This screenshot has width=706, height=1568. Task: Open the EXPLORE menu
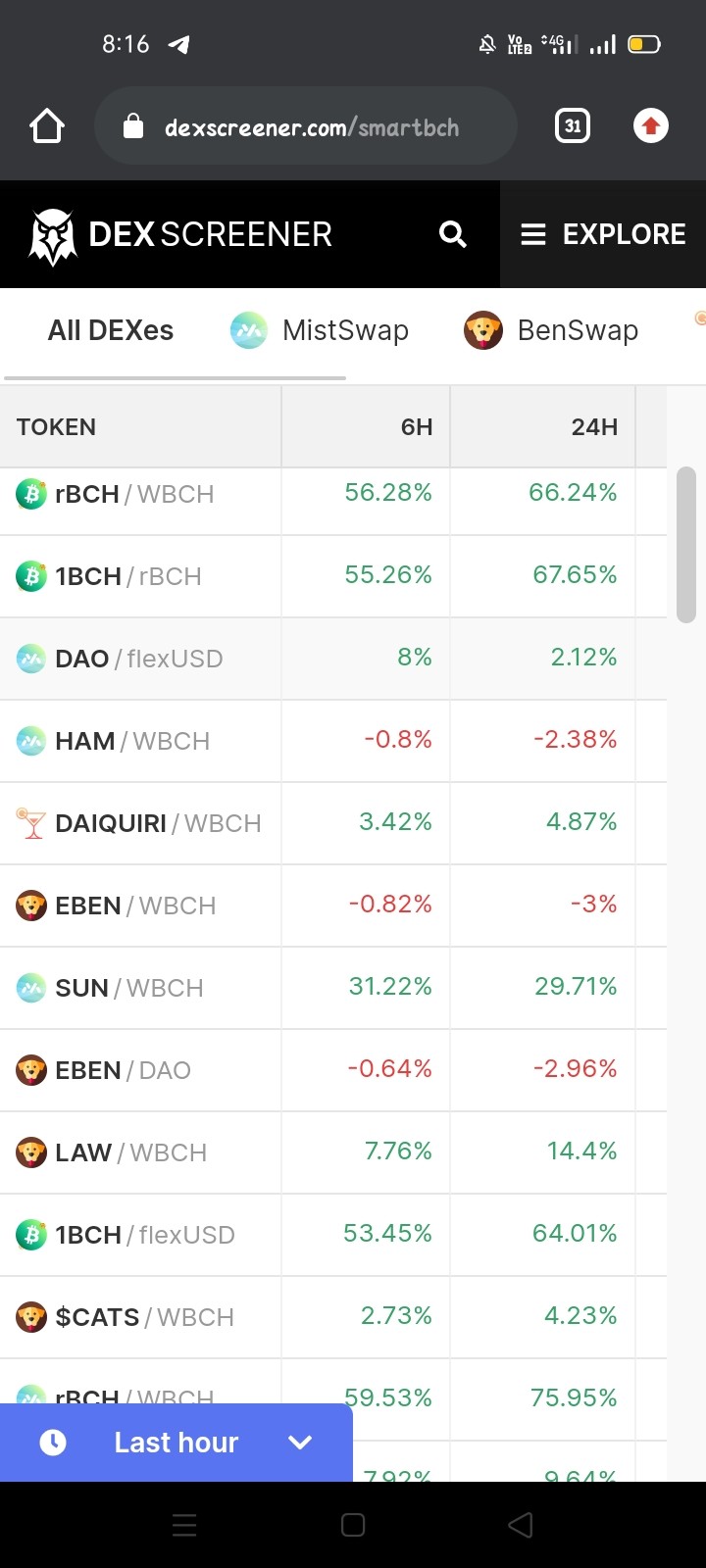603,234
